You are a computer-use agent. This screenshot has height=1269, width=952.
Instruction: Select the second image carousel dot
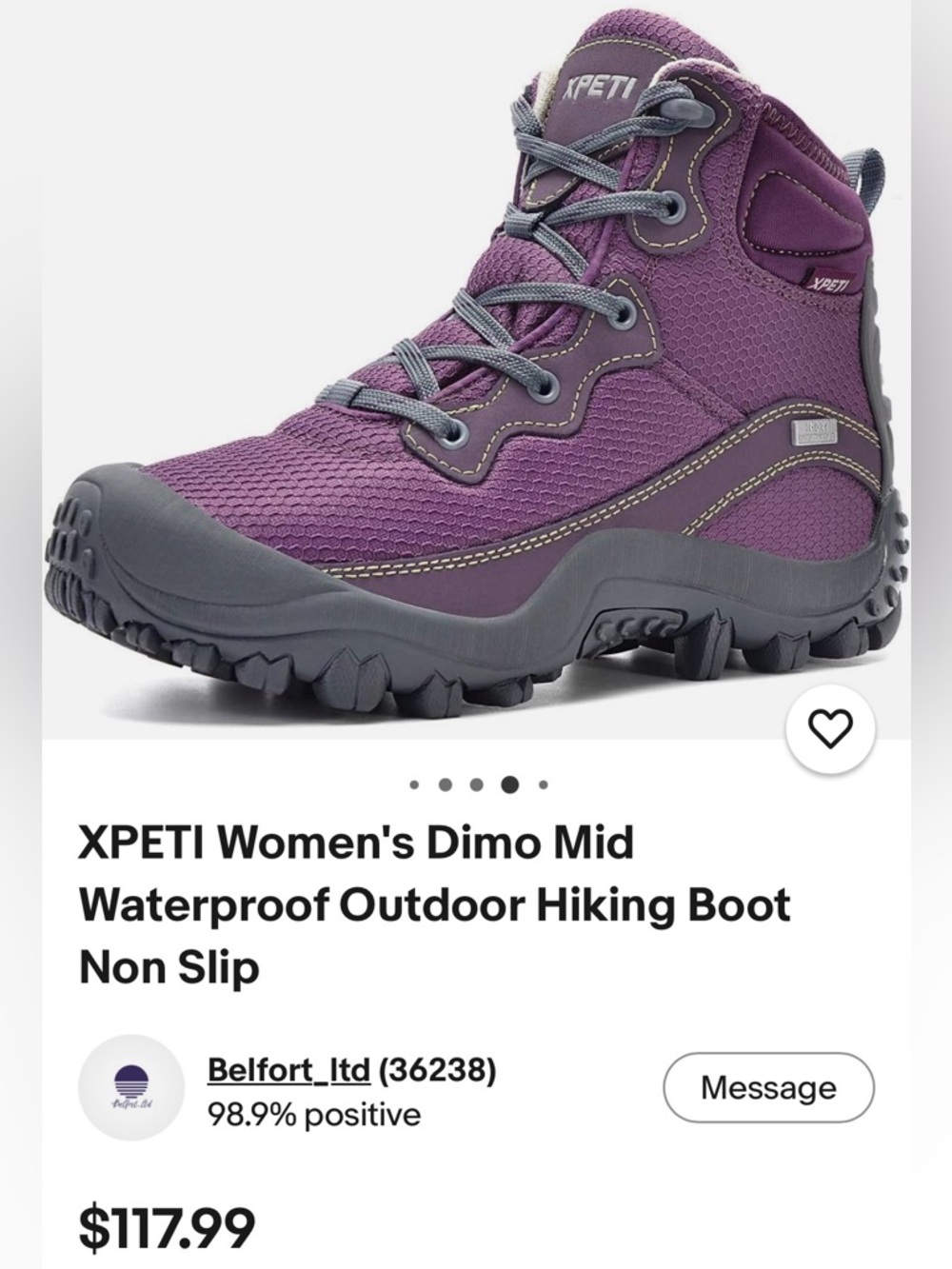click(x=444, y=785)
